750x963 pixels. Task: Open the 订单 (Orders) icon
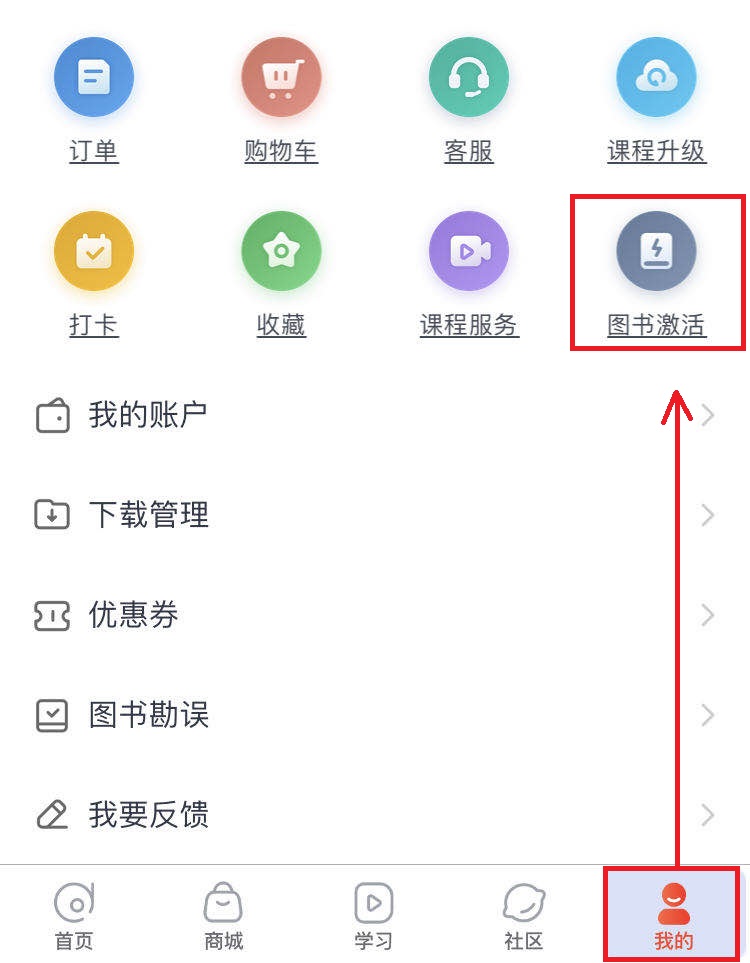click(94, 76)
